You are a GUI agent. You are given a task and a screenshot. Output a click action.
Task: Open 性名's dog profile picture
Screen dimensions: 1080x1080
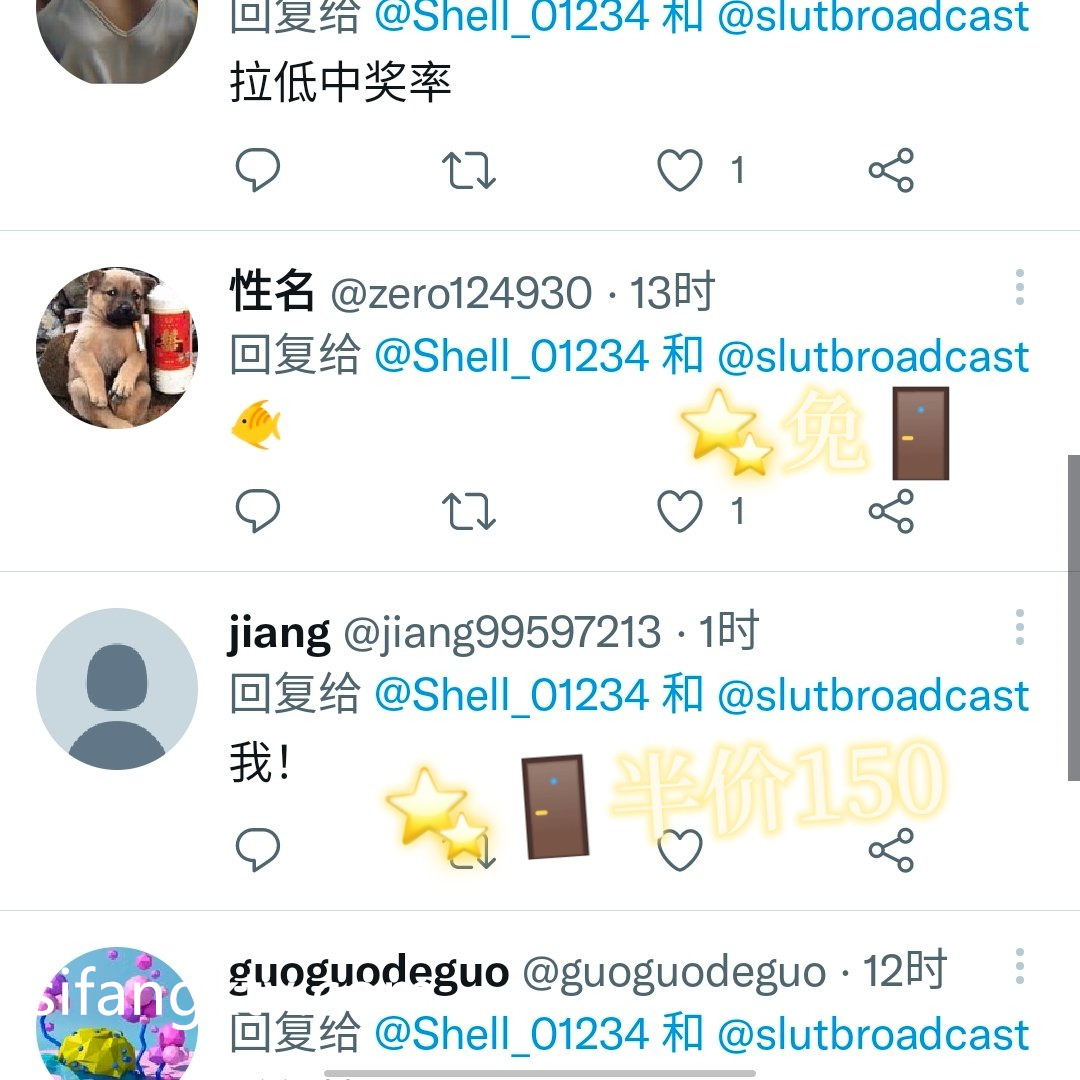coord(117,348)
